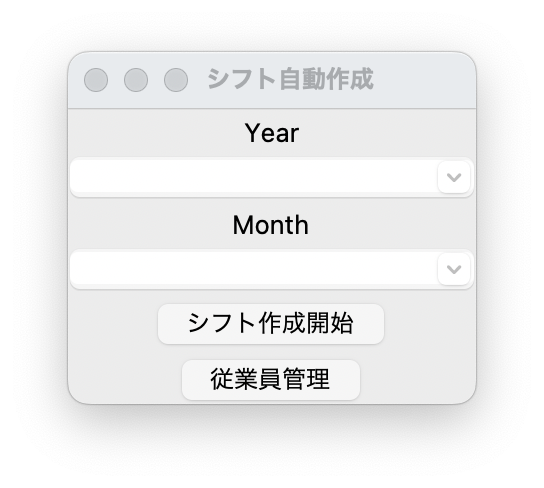Image resolution: width=544 pixels, height=488 pixels.
Task: Open 従業員管理 employee management
Action: tap(271, 379)
